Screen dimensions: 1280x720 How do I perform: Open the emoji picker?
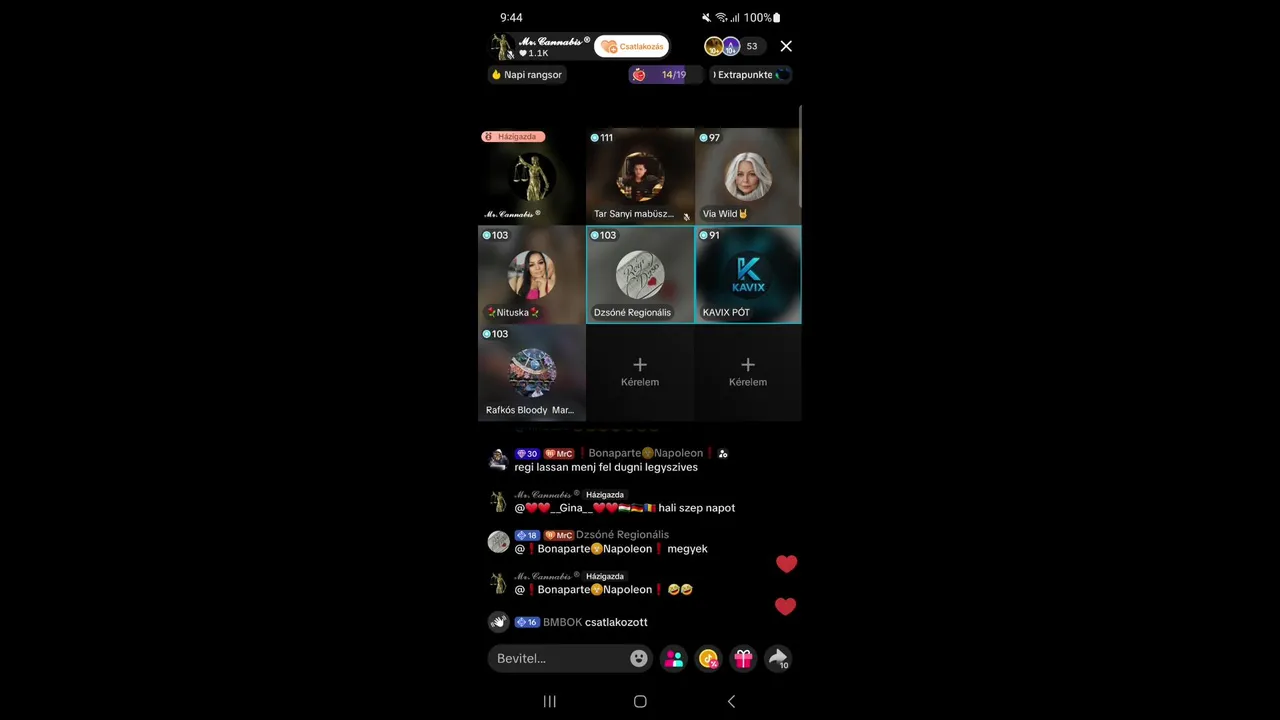click(639, 658)
